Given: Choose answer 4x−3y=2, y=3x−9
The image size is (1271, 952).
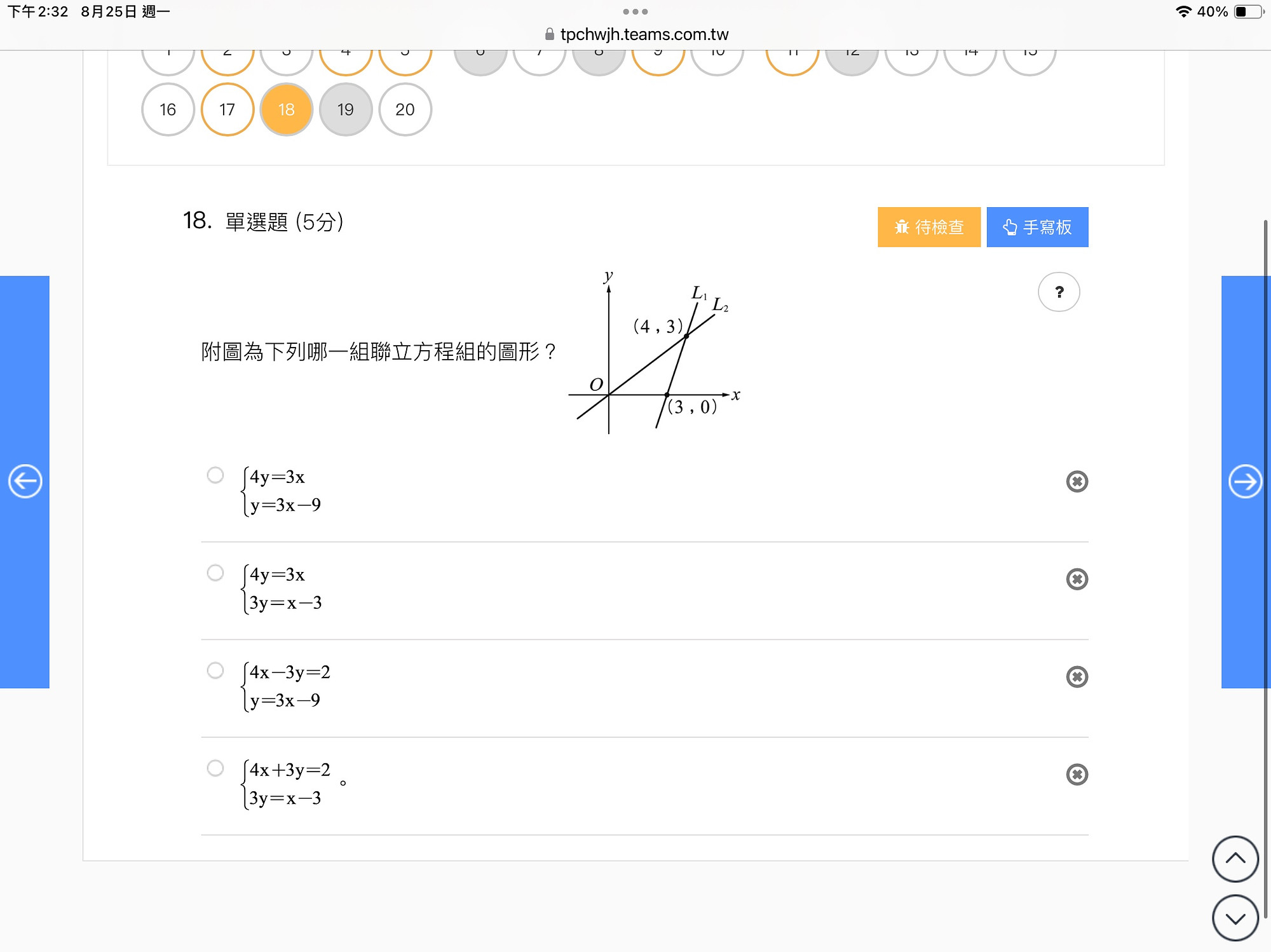Looking at the screenshot, I should coord(215,670).
